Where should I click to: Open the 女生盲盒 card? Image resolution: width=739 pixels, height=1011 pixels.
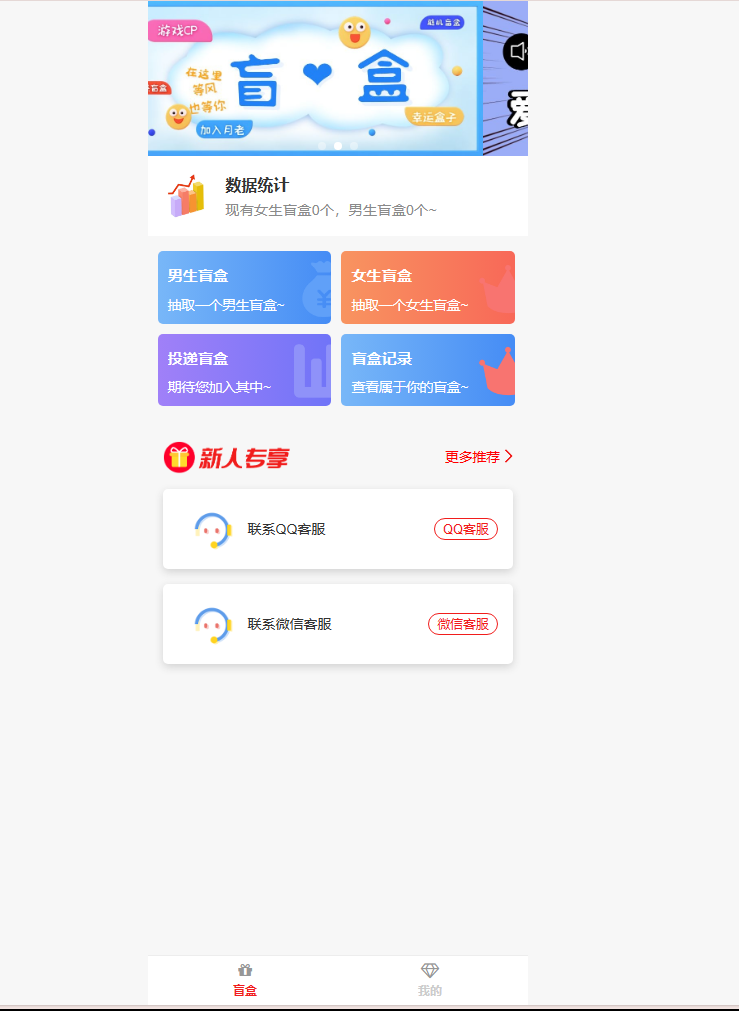[428, 288]
